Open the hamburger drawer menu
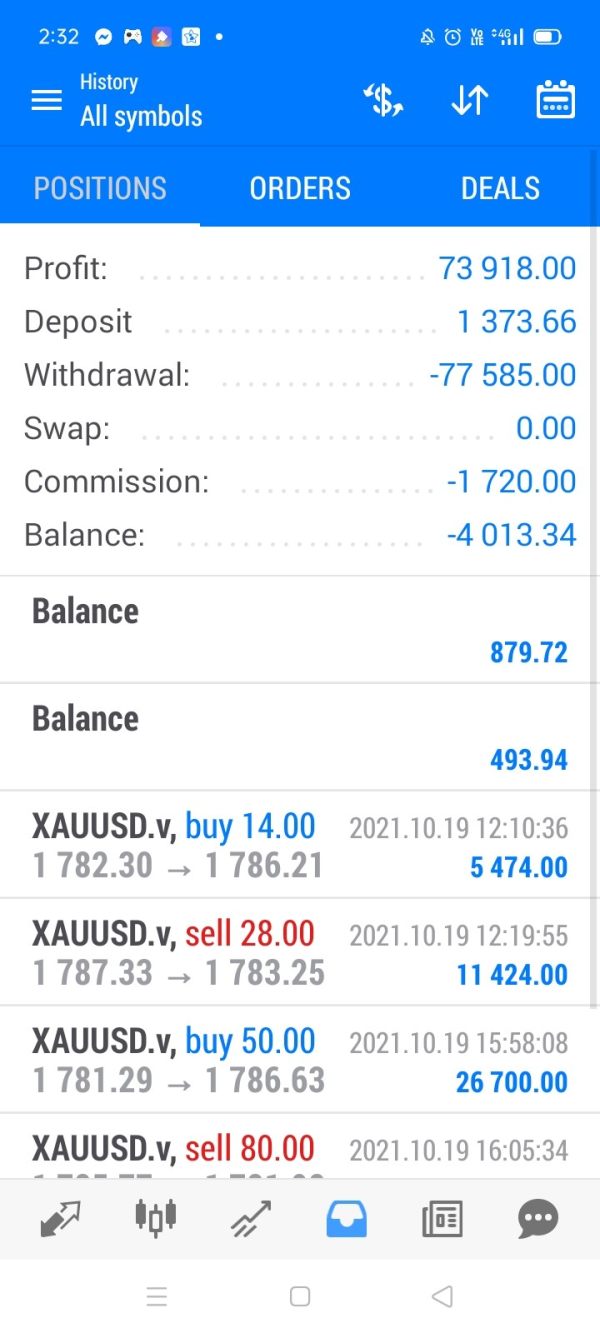The height and width of the screenshot is (1333, 600). click(x=47, y=100)
